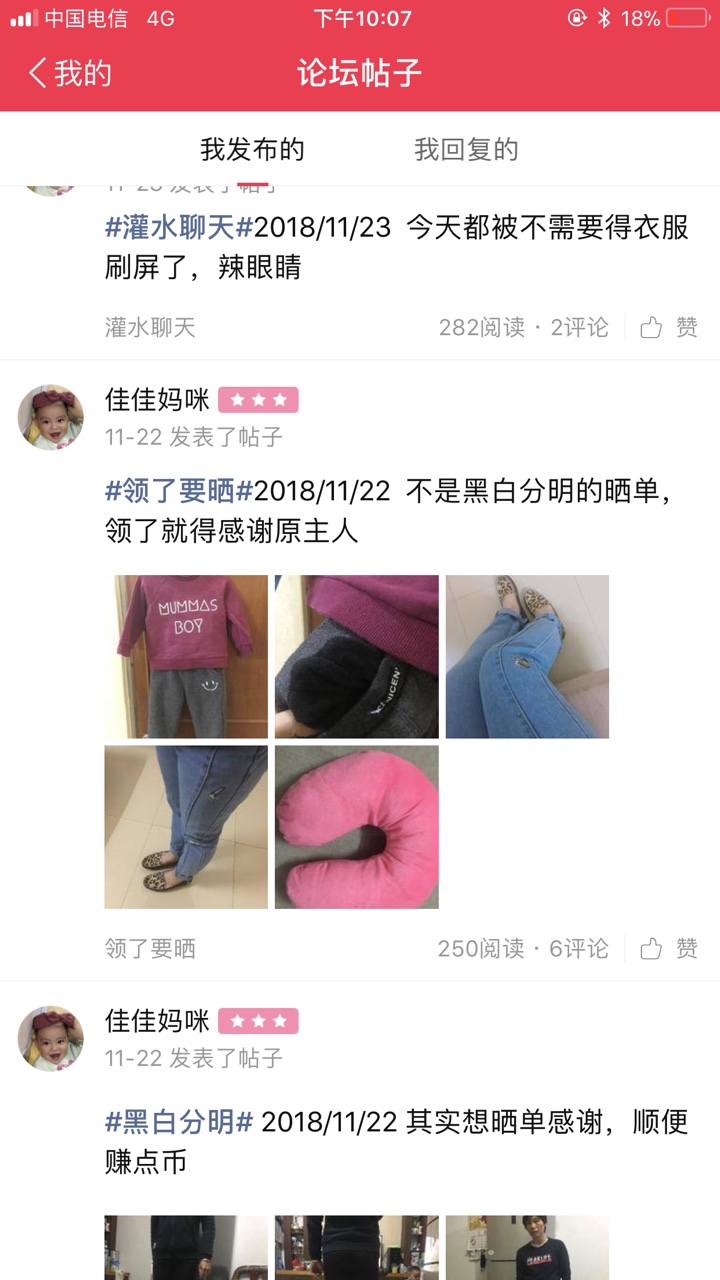Like the 领了要晒 post with 250阅读
This screenshot has height=1280, width=720.
pyautogui.click(x=669, y=948)
